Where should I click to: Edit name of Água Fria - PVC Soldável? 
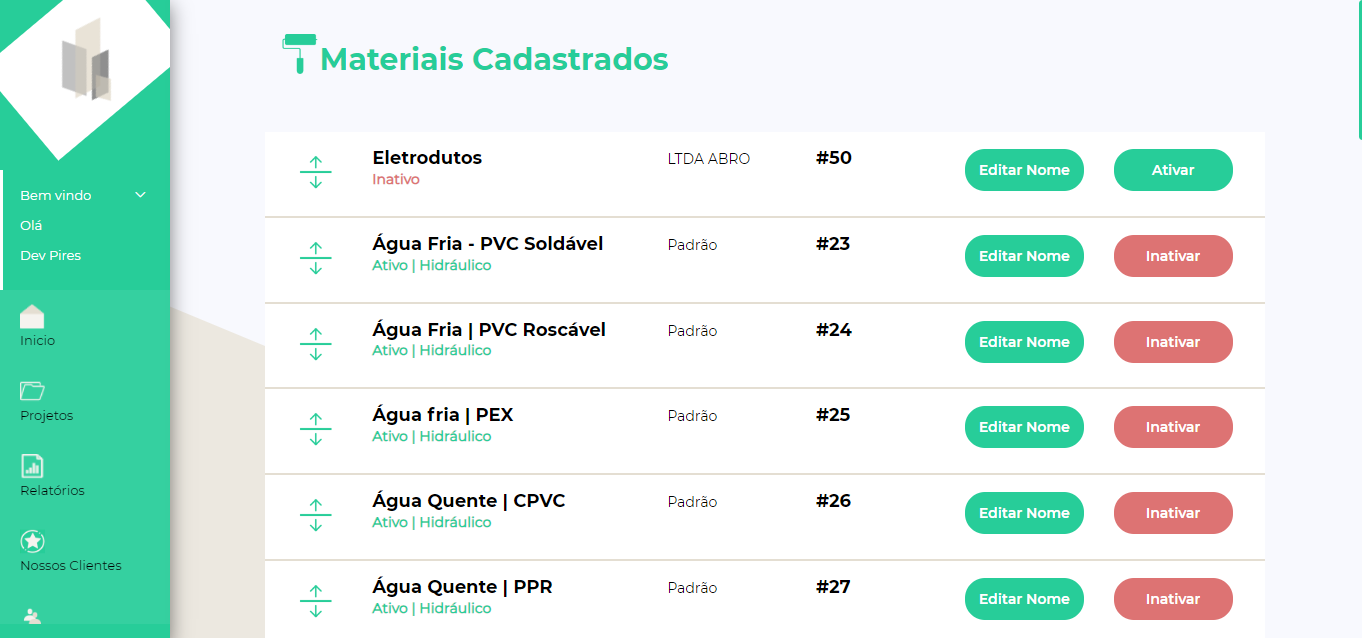pyautogui.click(x=1023, y=256)
